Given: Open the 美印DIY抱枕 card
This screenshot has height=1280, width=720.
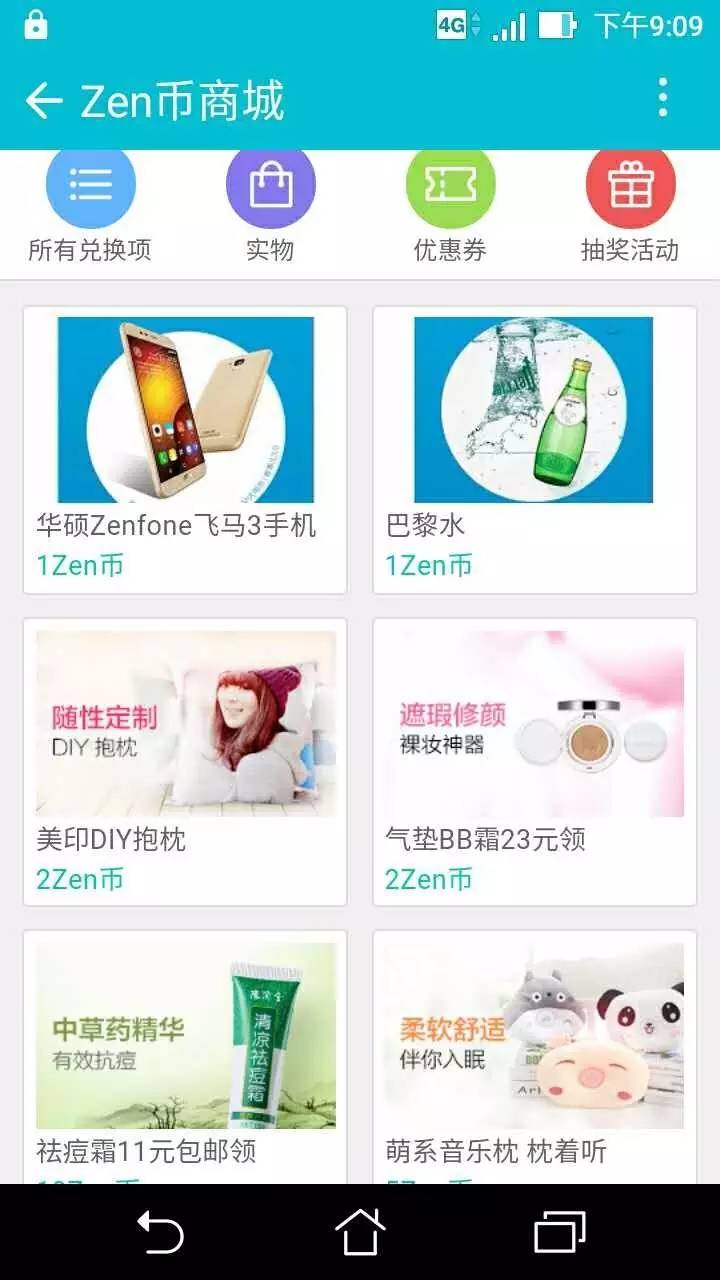Looking at the screenshot, I should 185,762.
